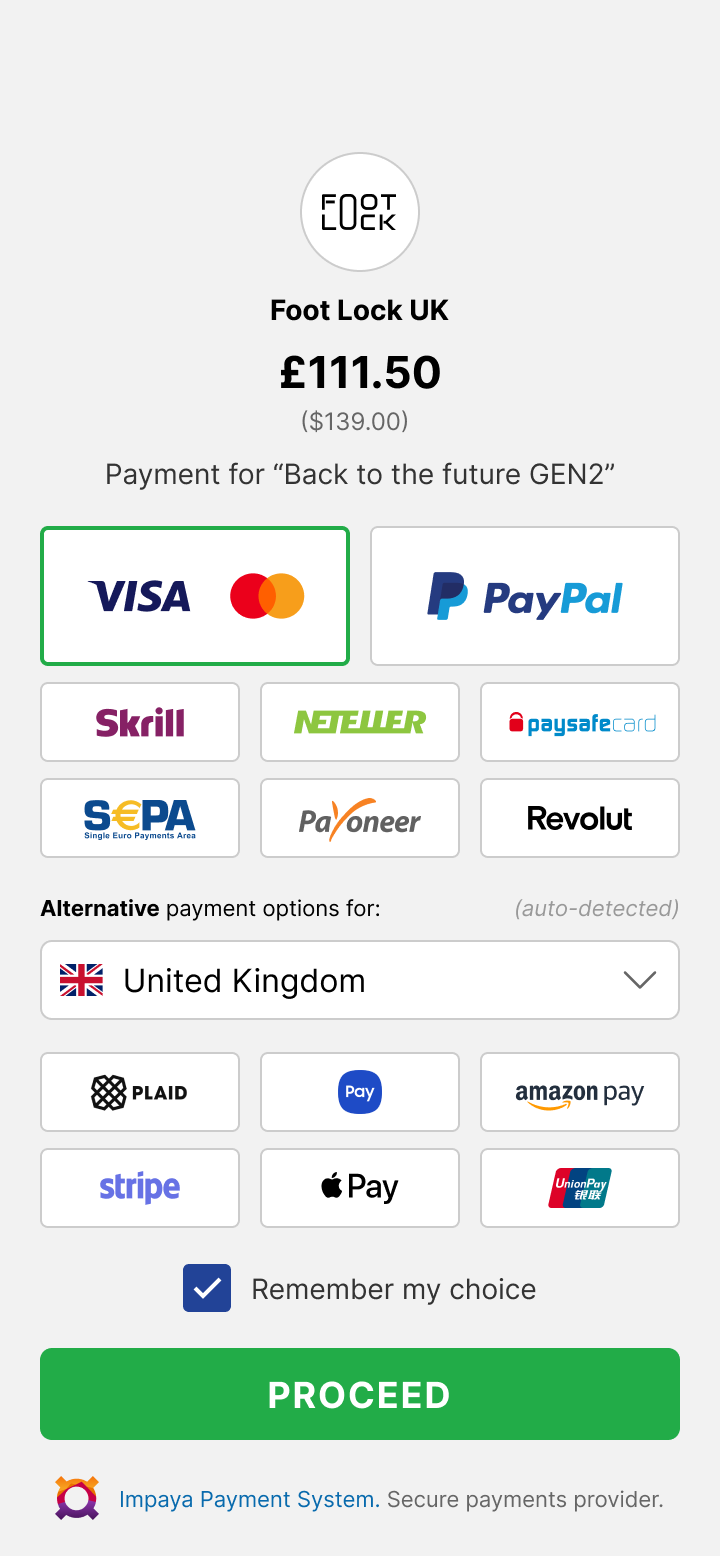Uncheck Remember my choice
The image size is (720, 1556).
point(207,1288)
